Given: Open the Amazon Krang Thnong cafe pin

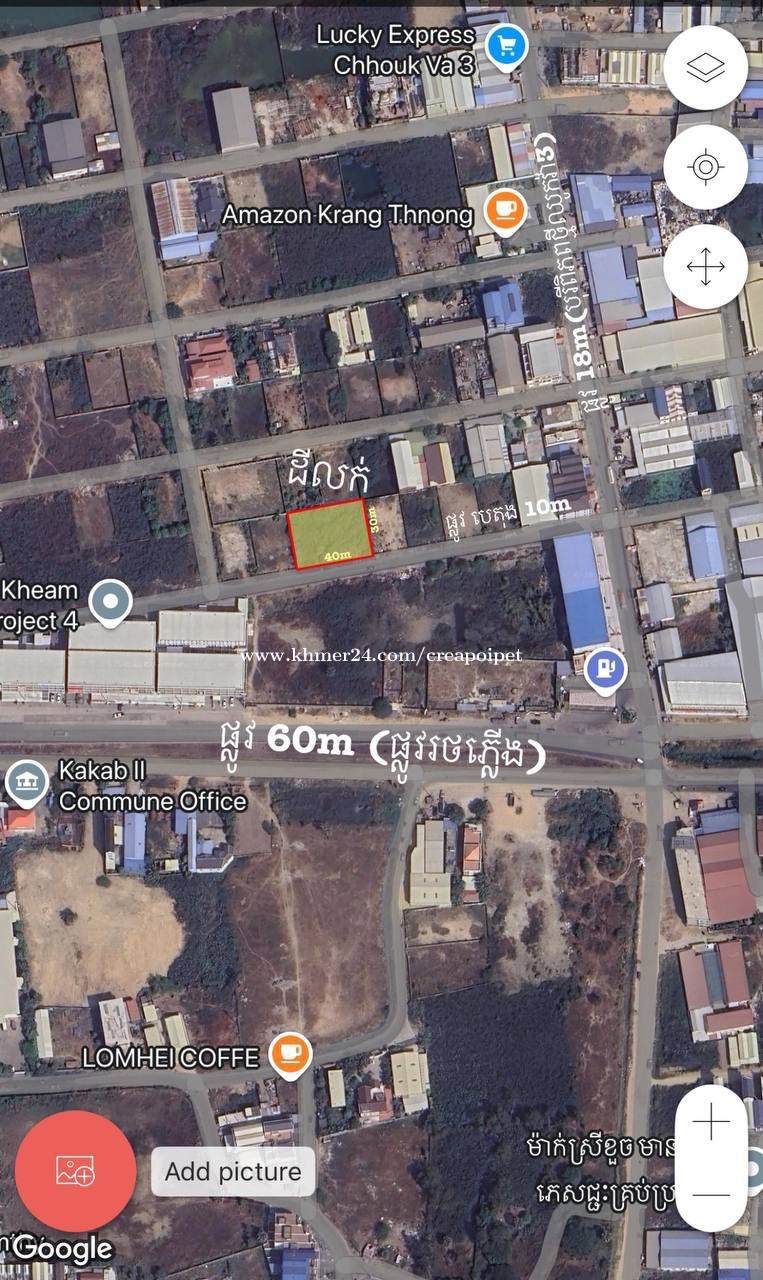Looking at the screenshot, I should pos(505,211).
